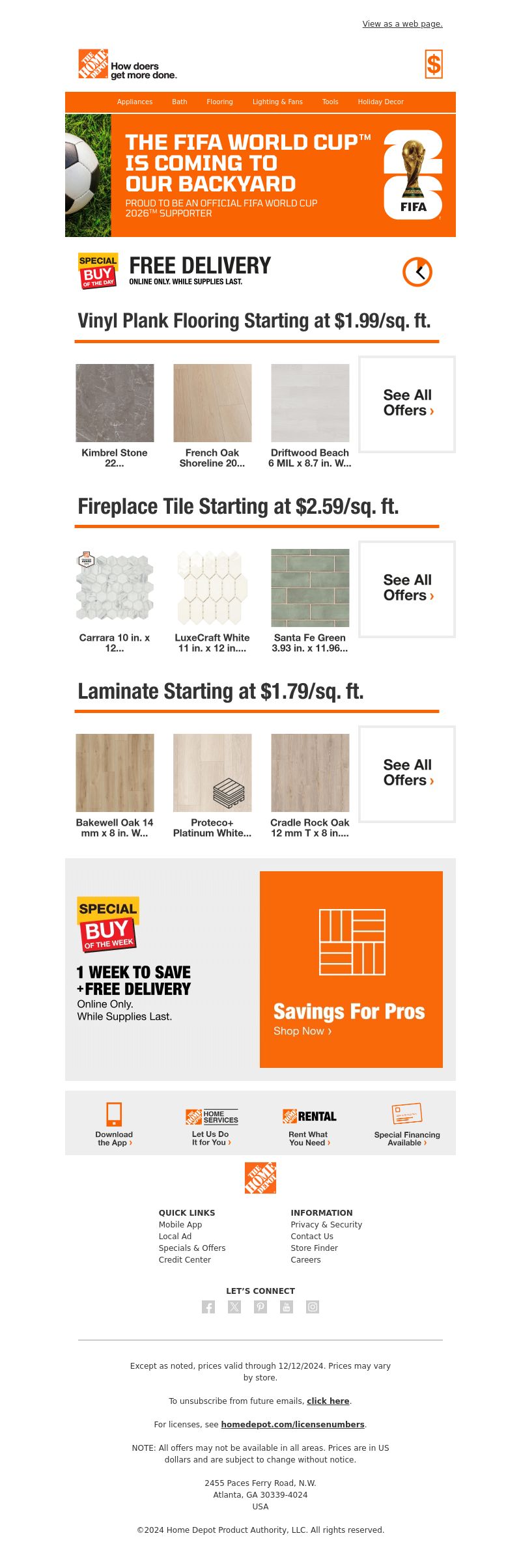The width and height of the screenshot is (521, 1568).
Task: Shop now for Savings For Pros
Action: coord(302,1031)
